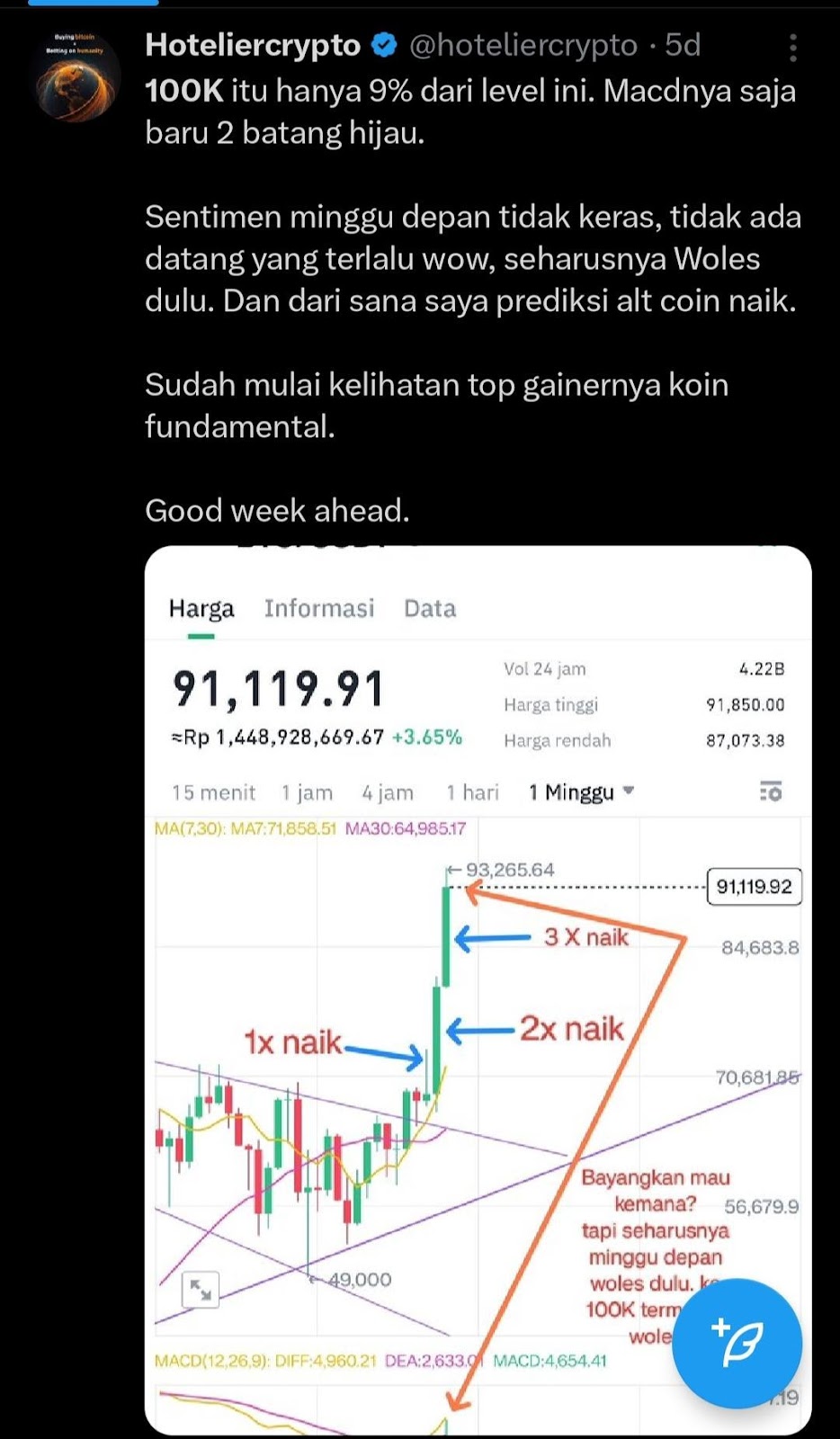Open Hoteliercrypto's profile avatar
840x1439 pixels.
click(76, 76)
